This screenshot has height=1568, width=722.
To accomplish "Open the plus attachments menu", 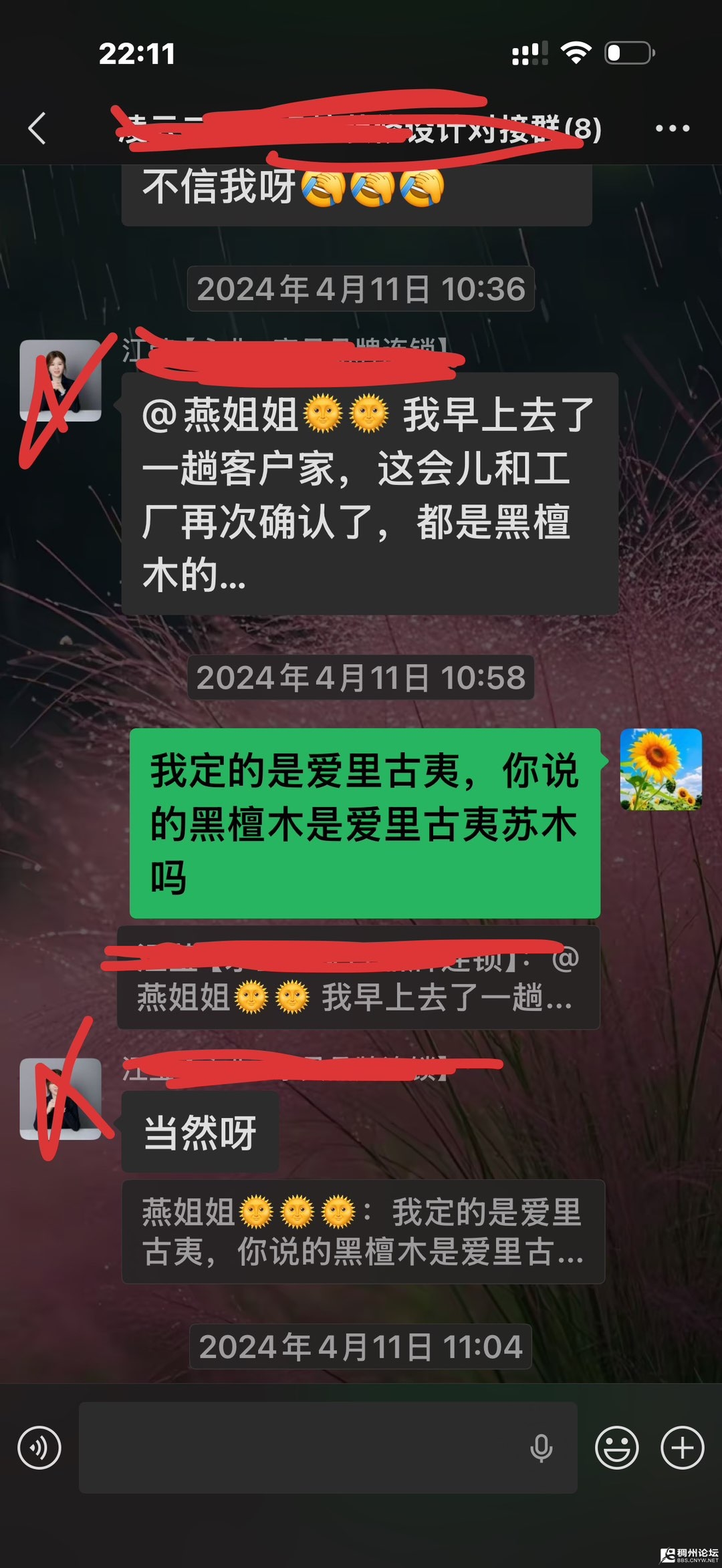I will [682, 1448].
